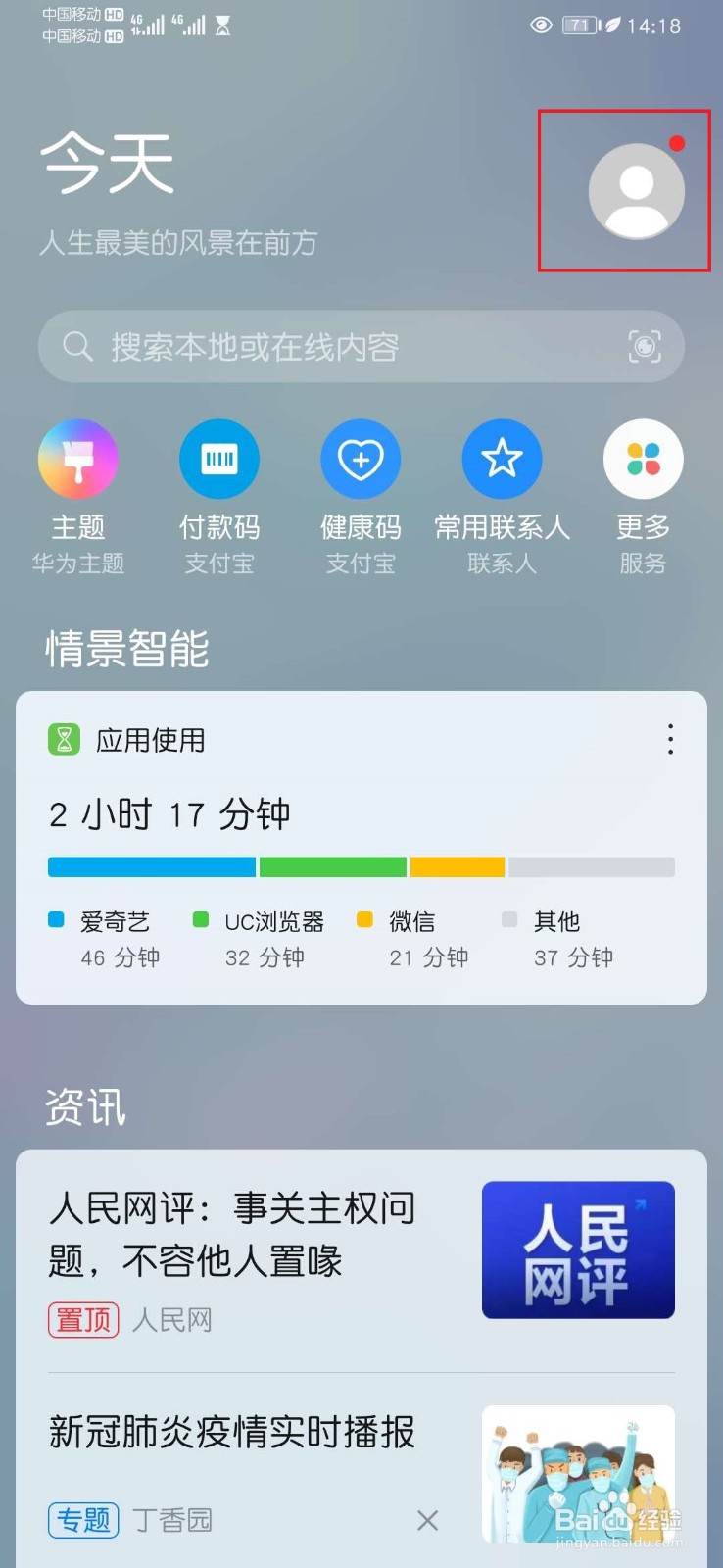Open the three-dot menu on 应用使用 card
The width and height of the screenshot is (723, 1568).
coord(670,740)
